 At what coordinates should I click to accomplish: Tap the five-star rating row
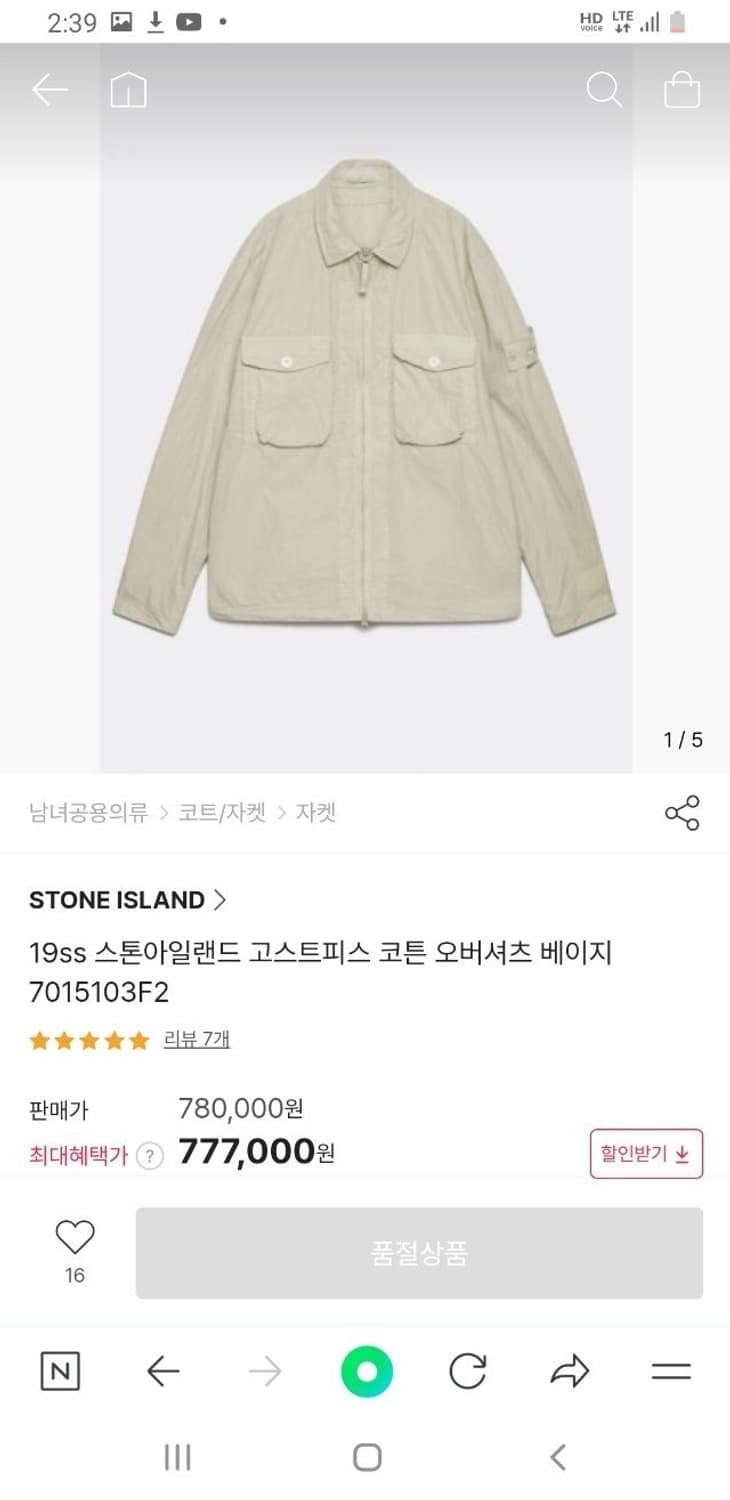pos(88,1040)
